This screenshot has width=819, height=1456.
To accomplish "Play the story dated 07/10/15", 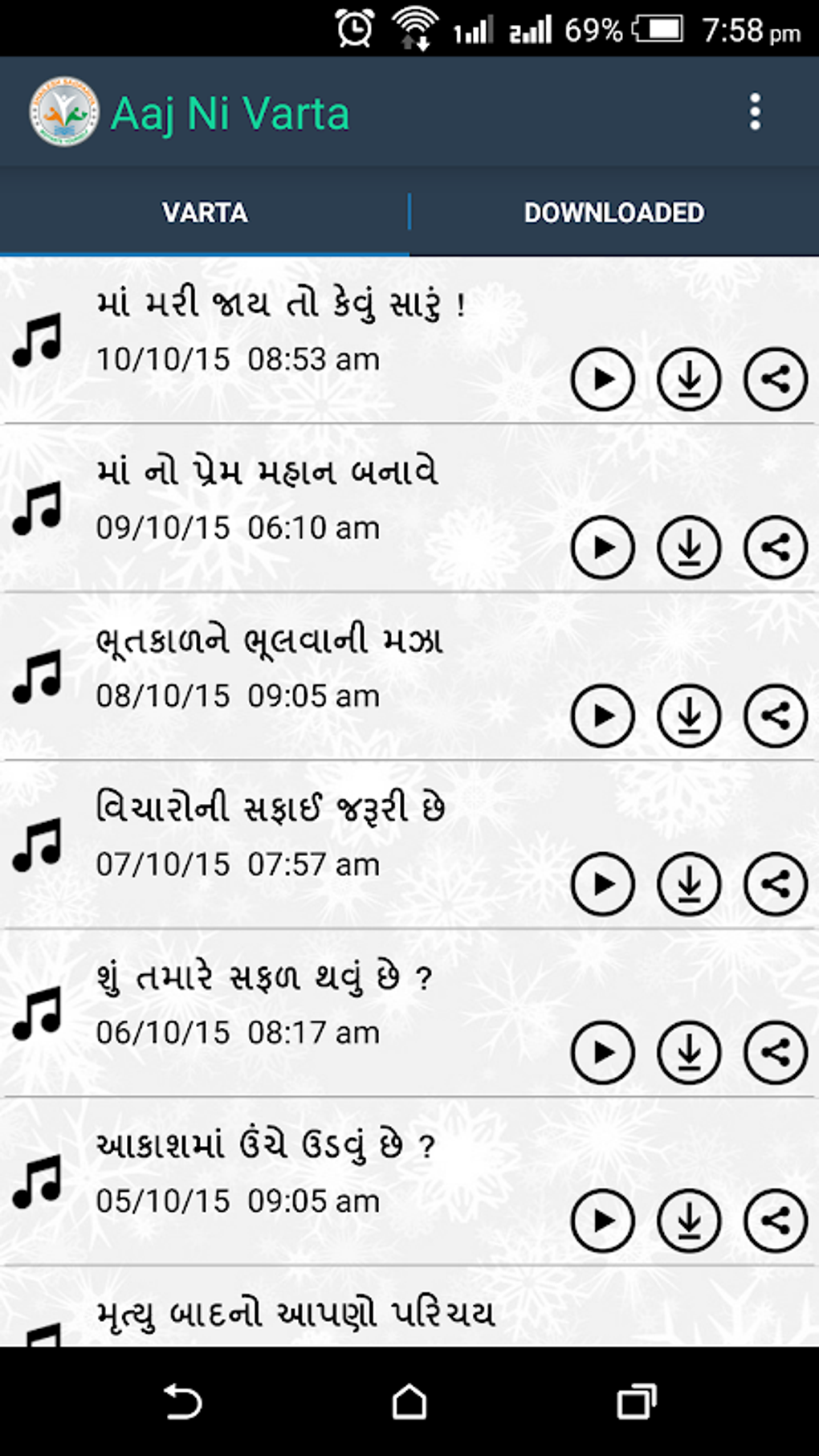I will coord(602,883).
